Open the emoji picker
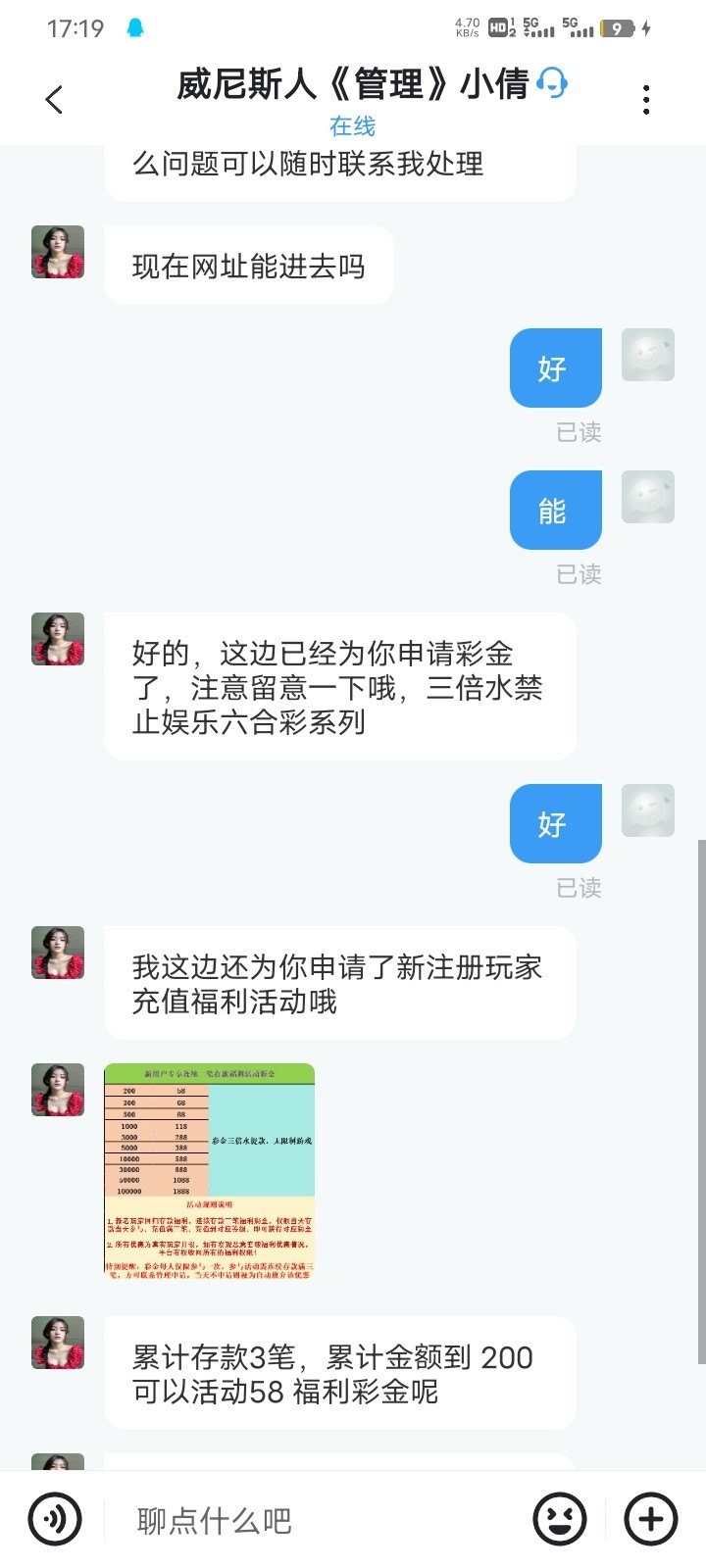706x1568 pixels. [559, 1519]
